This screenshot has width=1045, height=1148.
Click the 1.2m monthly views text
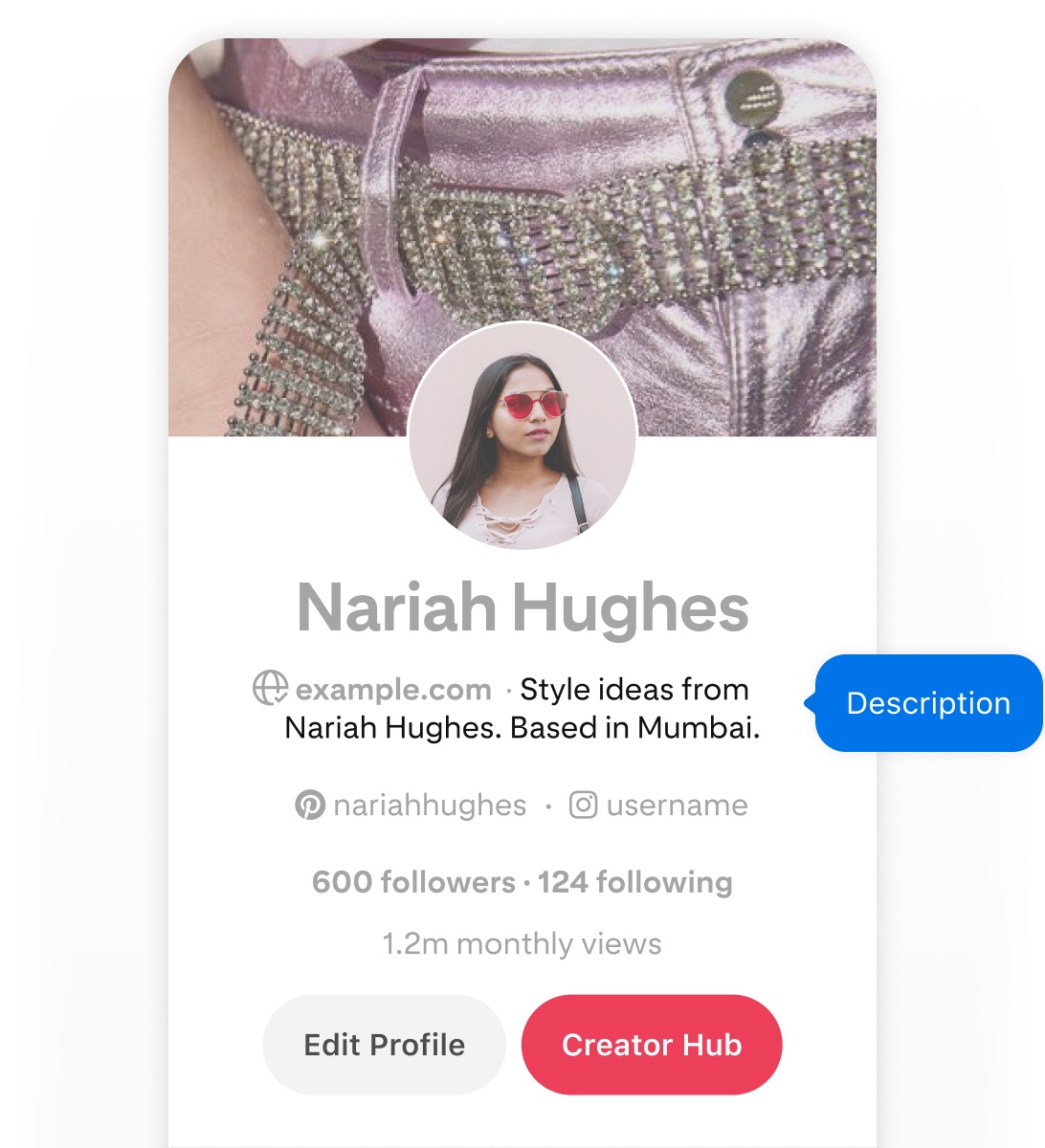coord(521,943)
